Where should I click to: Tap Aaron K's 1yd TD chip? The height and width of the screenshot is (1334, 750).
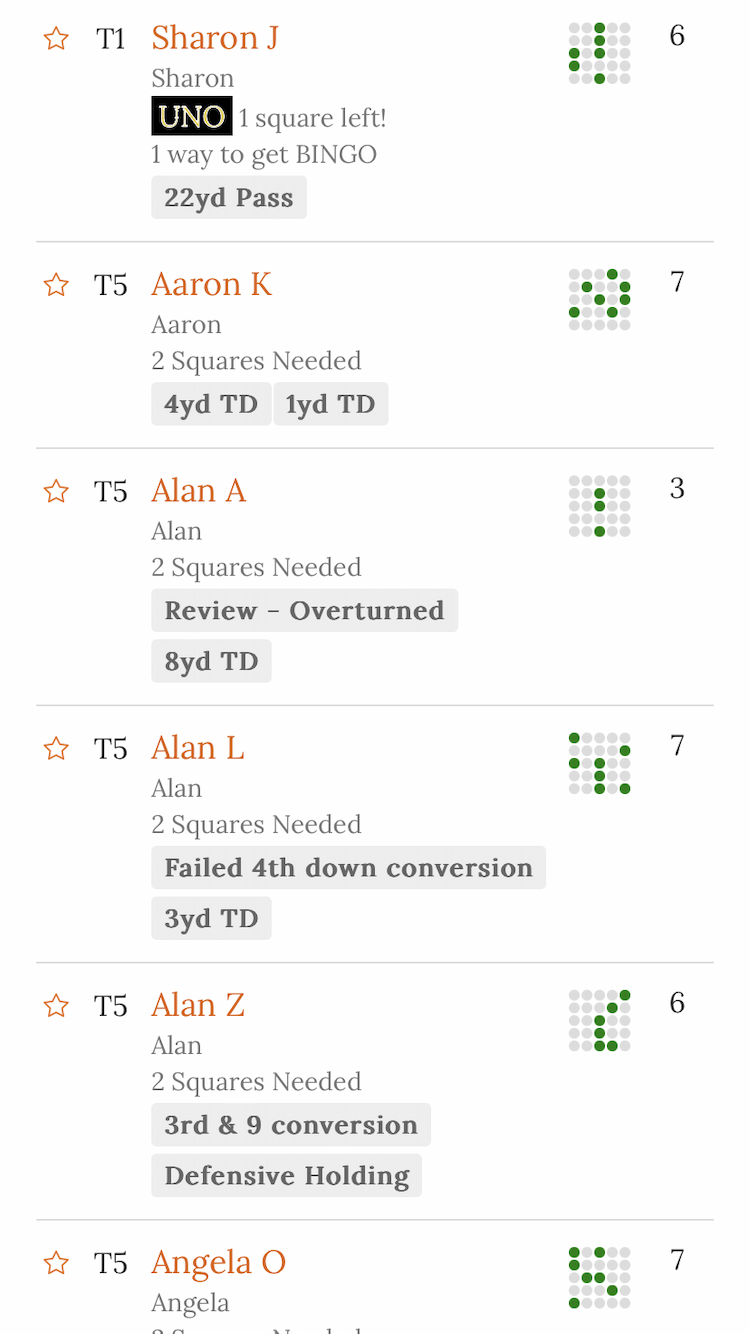coord(330,404)
